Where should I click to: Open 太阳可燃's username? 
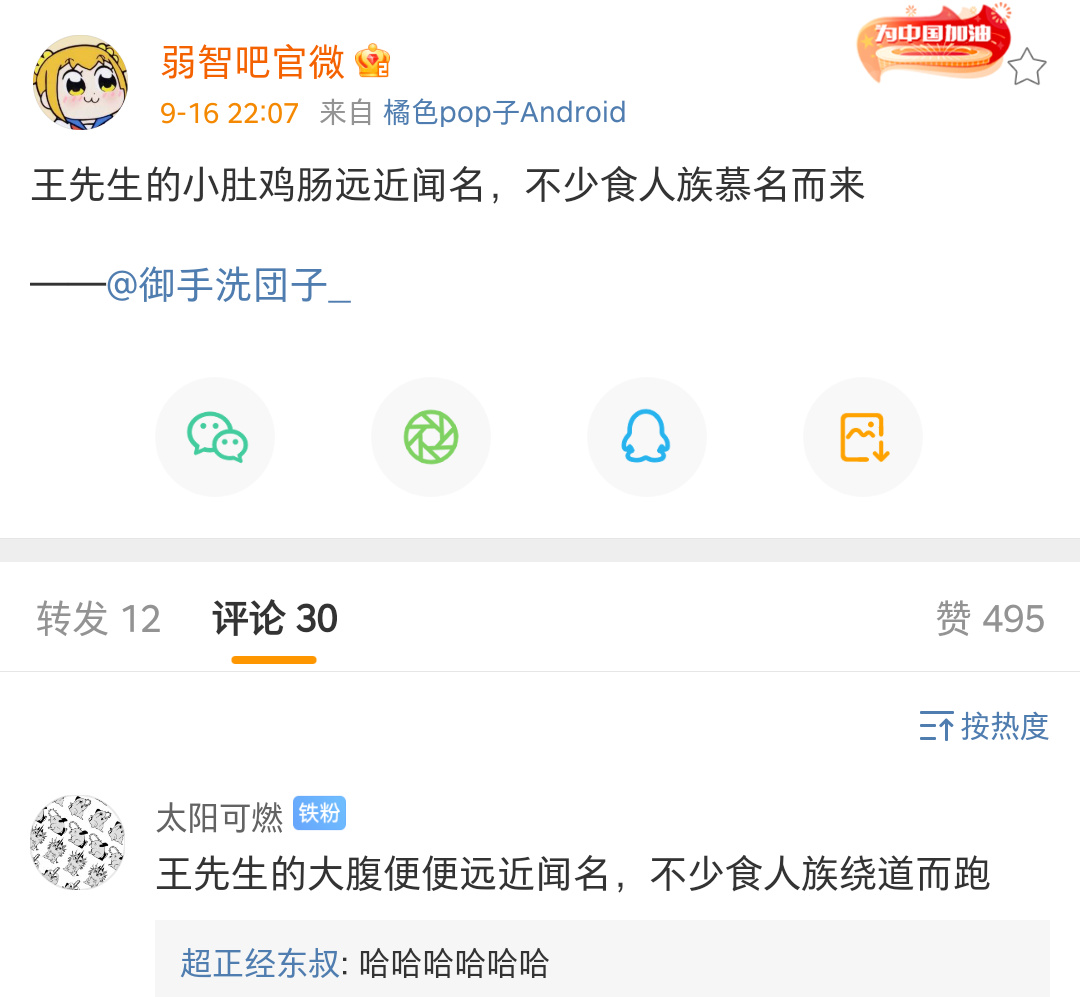pos(220,818)
